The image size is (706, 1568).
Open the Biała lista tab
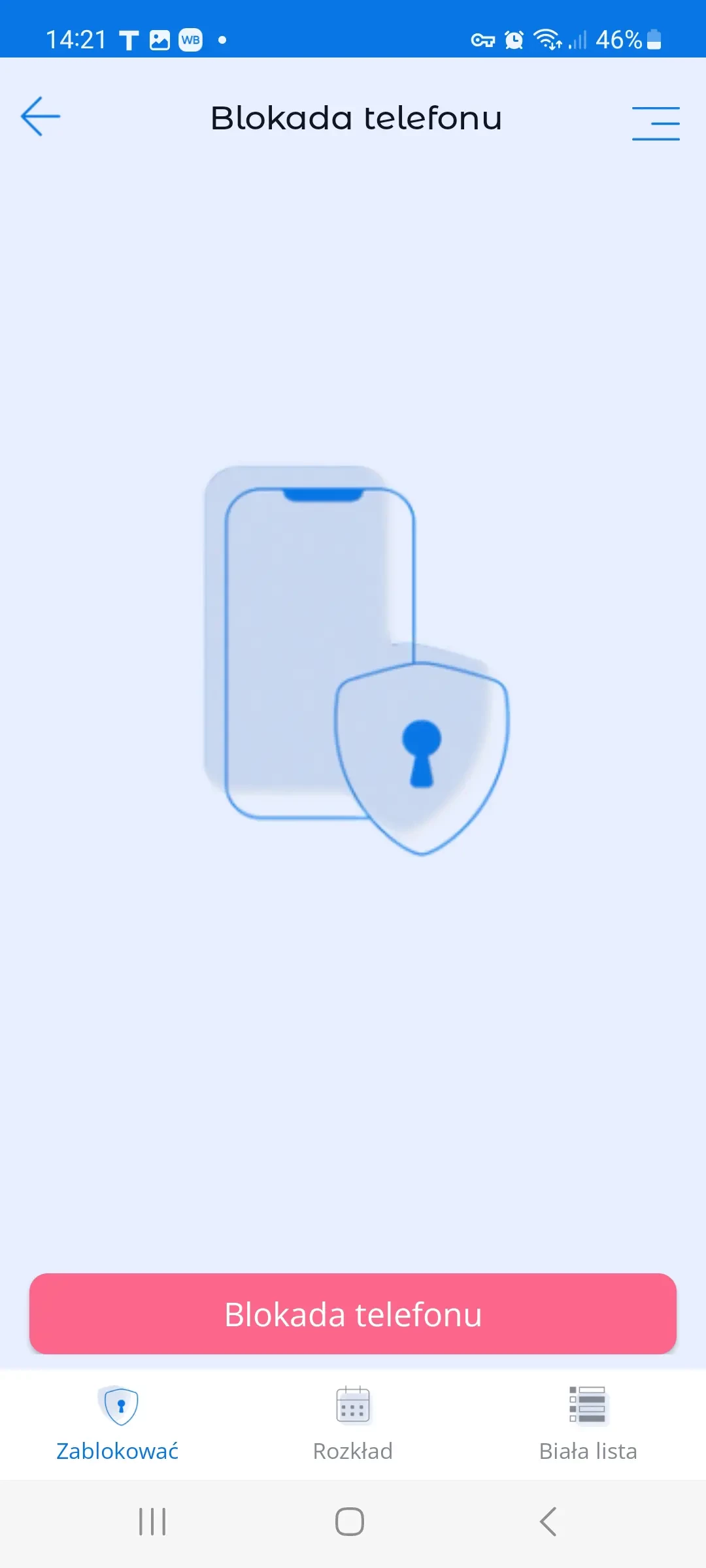(x=588, y=1424)
